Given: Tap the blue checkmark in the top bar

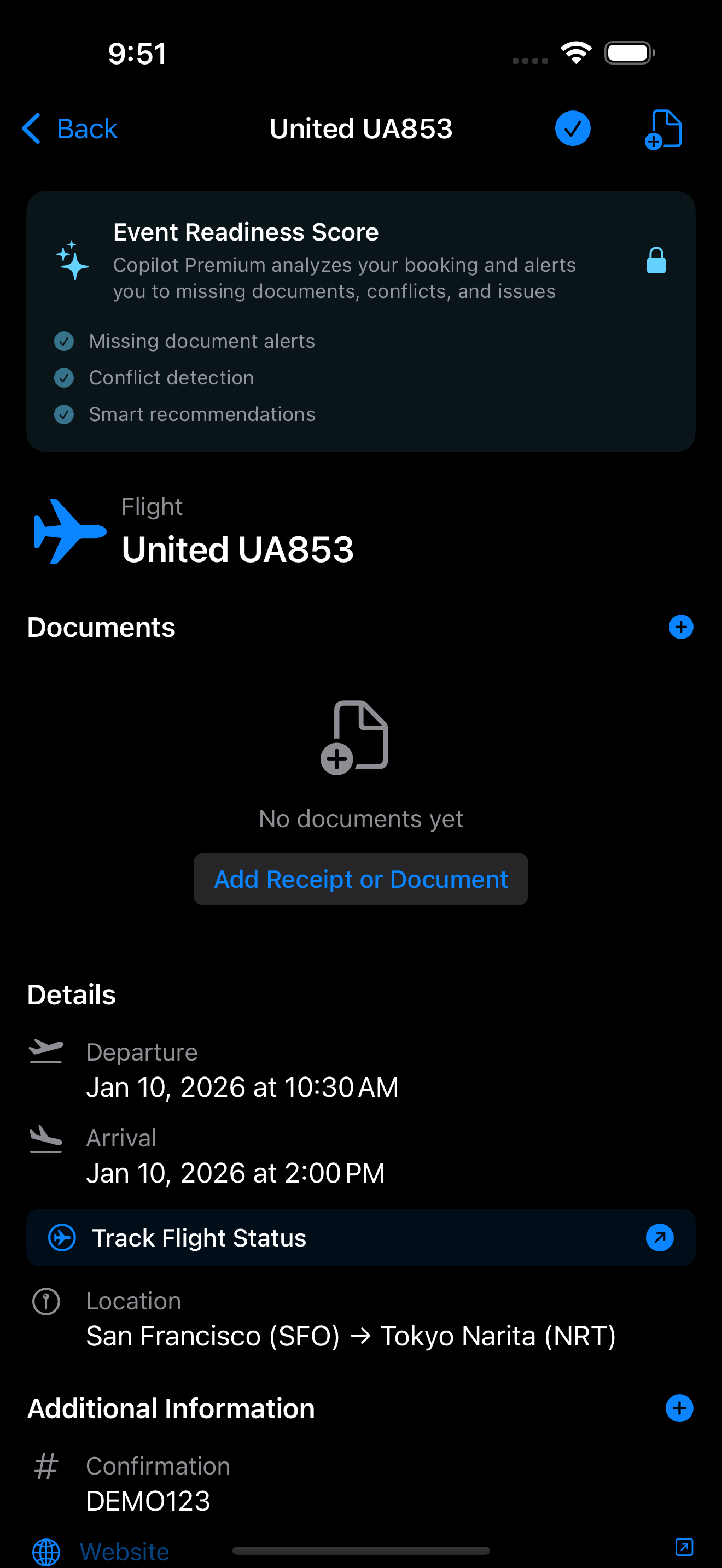Looking at the screenshot, I should point(572,128).
